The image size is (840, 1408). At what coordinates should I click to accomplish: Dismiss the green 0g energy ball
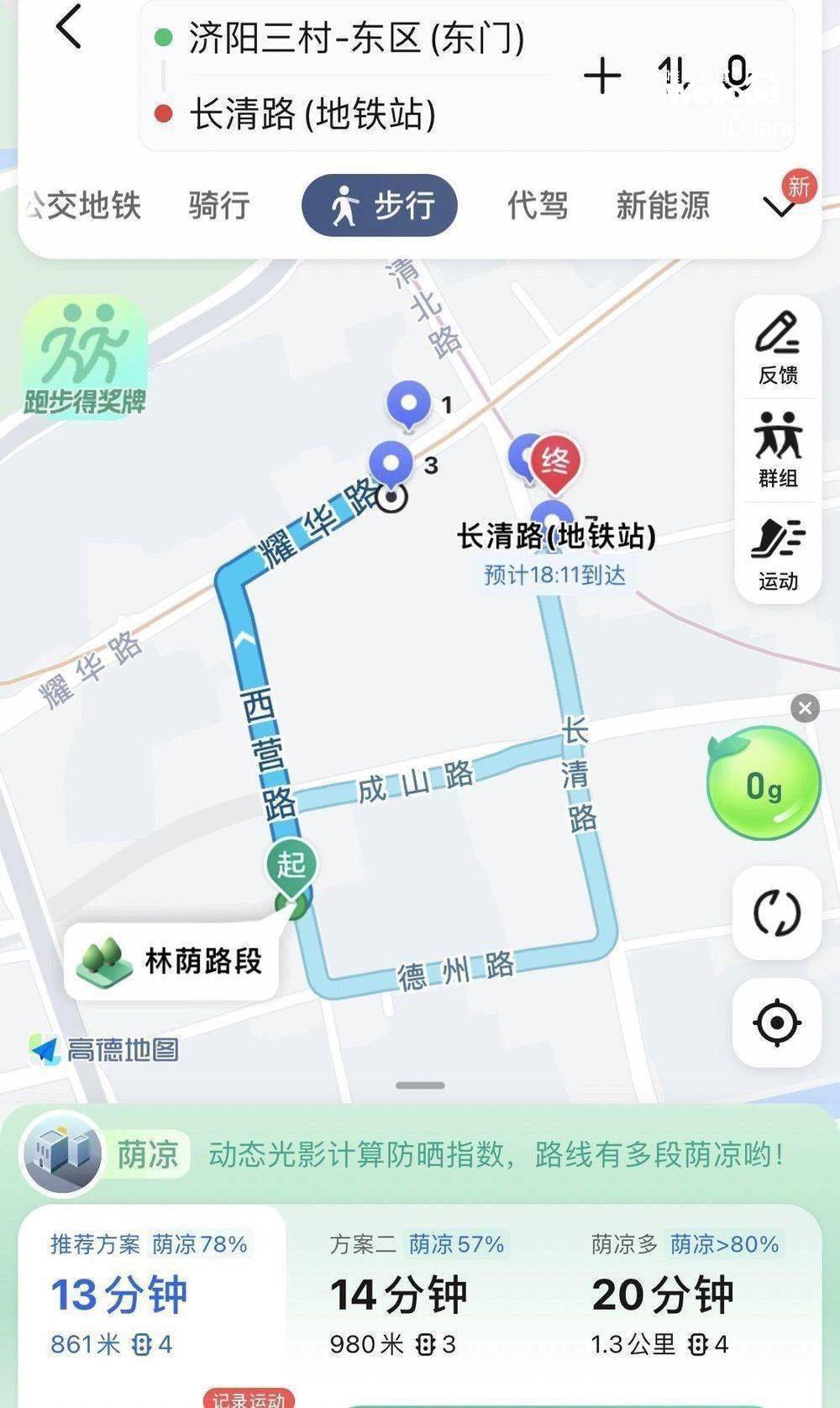point(805,708)
